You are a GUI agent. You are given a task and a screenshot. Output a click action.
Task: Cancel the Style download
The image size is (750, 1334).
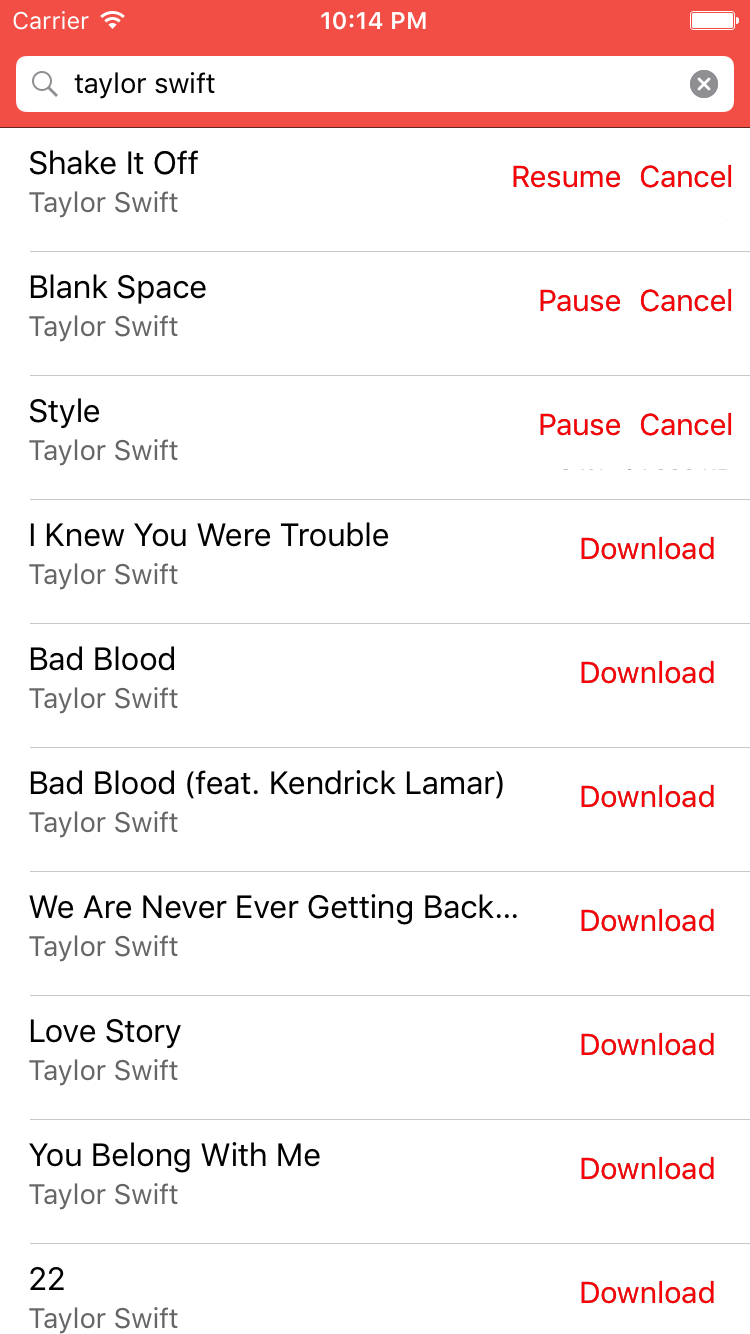686,425
